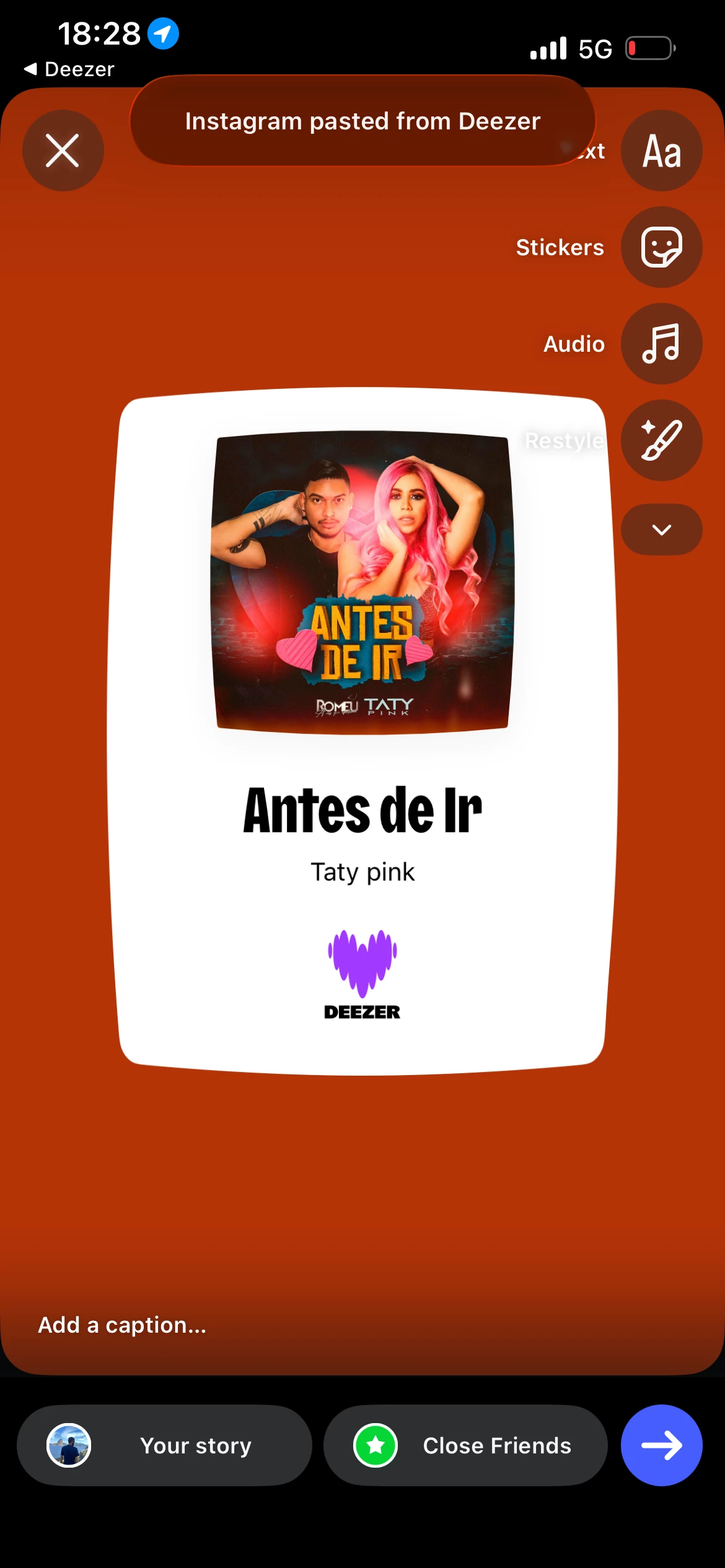Share to Close Friends
The width and height of the screenshot is (725, 1568).
tap(465, 1445)
